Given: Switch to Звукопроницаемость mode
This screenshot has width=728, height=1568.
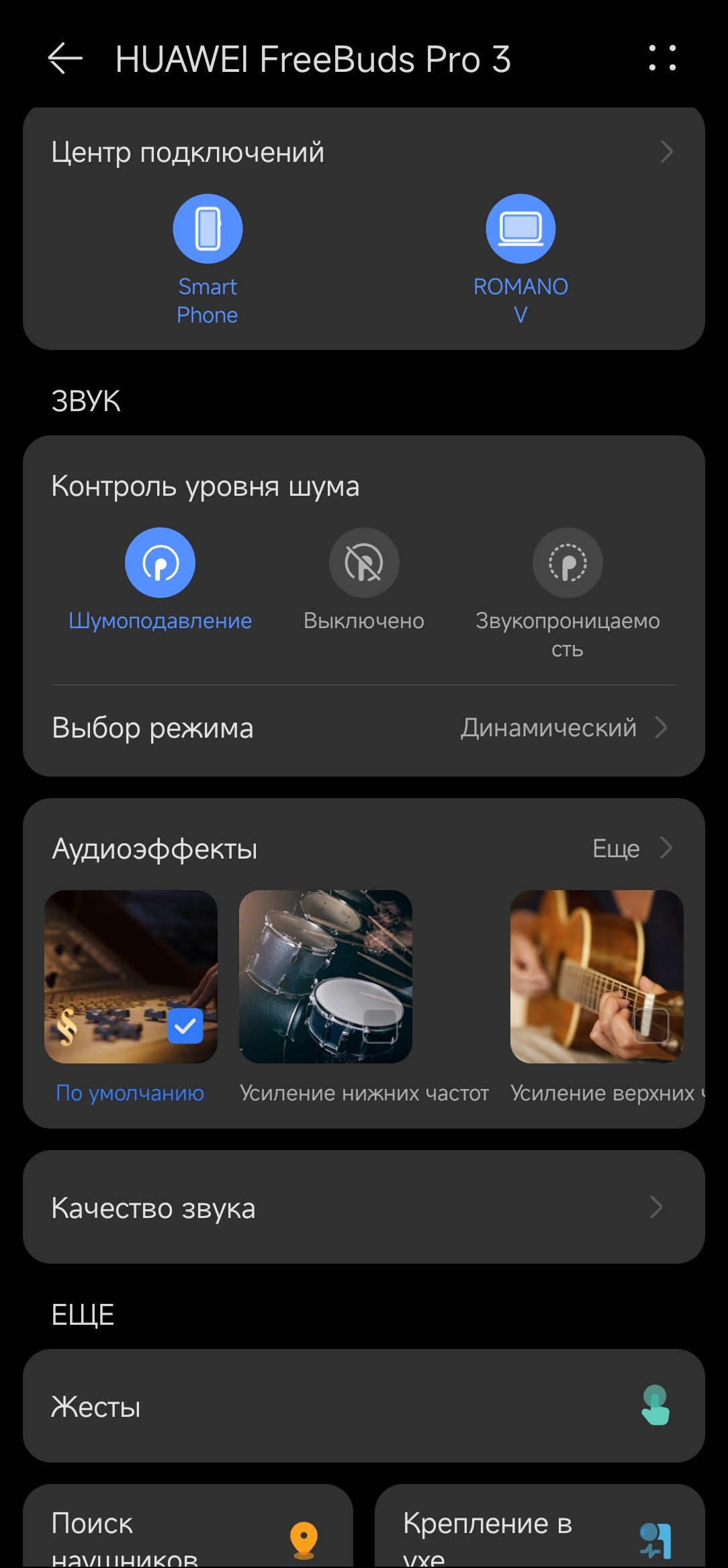Looking at the screenshot, I should click(x=567, y=563).
